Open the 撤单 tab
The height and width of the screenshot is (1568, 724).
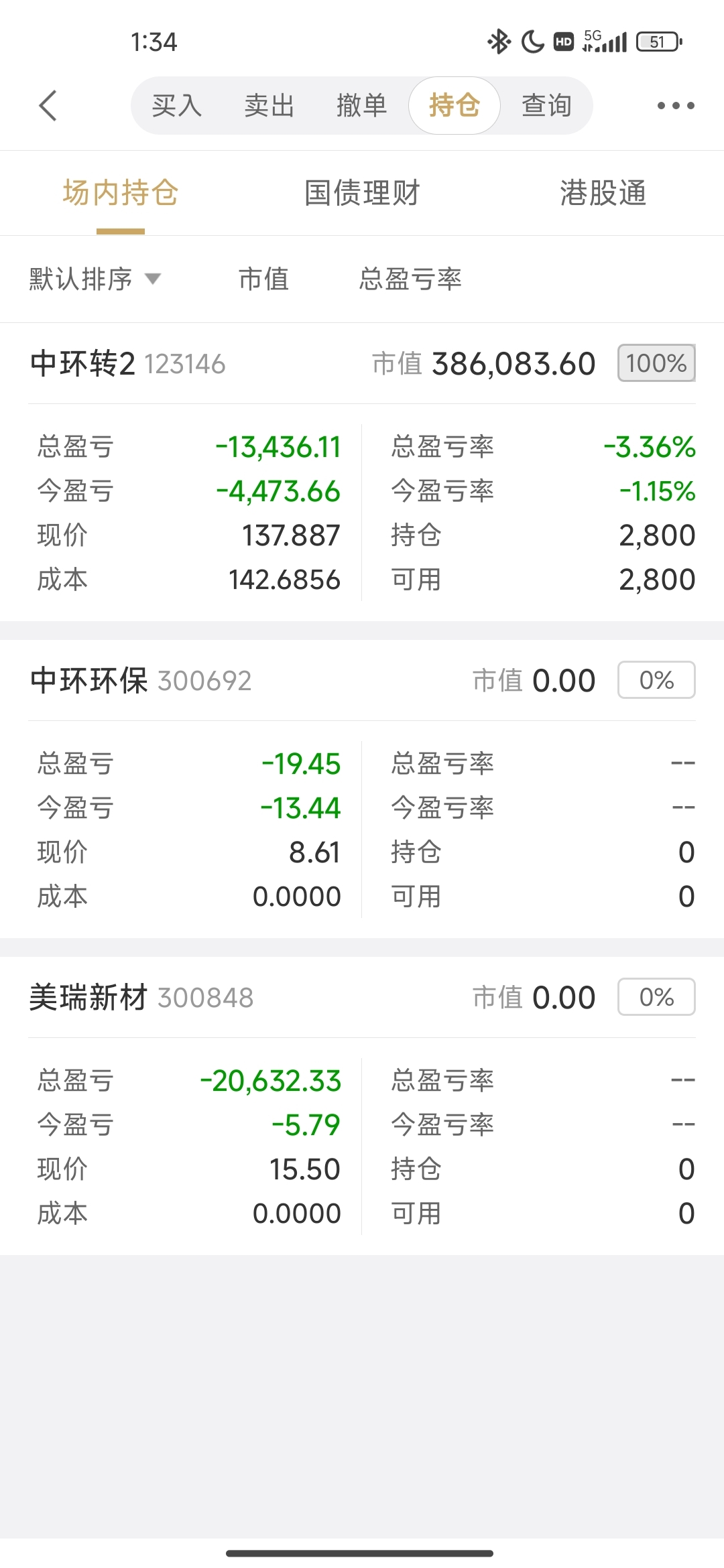[362, 106]
